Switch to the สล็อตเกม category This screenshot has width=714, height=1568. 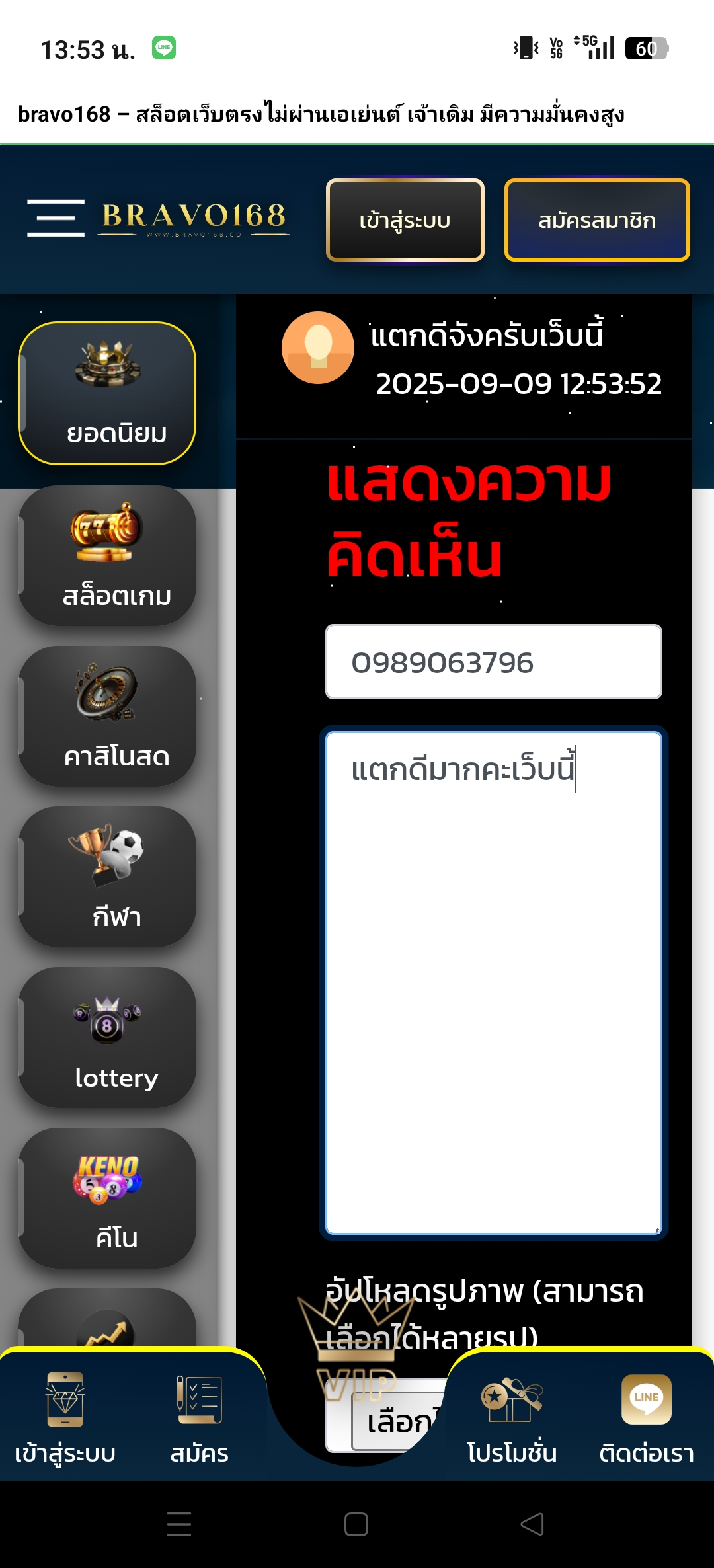(107, 556)
